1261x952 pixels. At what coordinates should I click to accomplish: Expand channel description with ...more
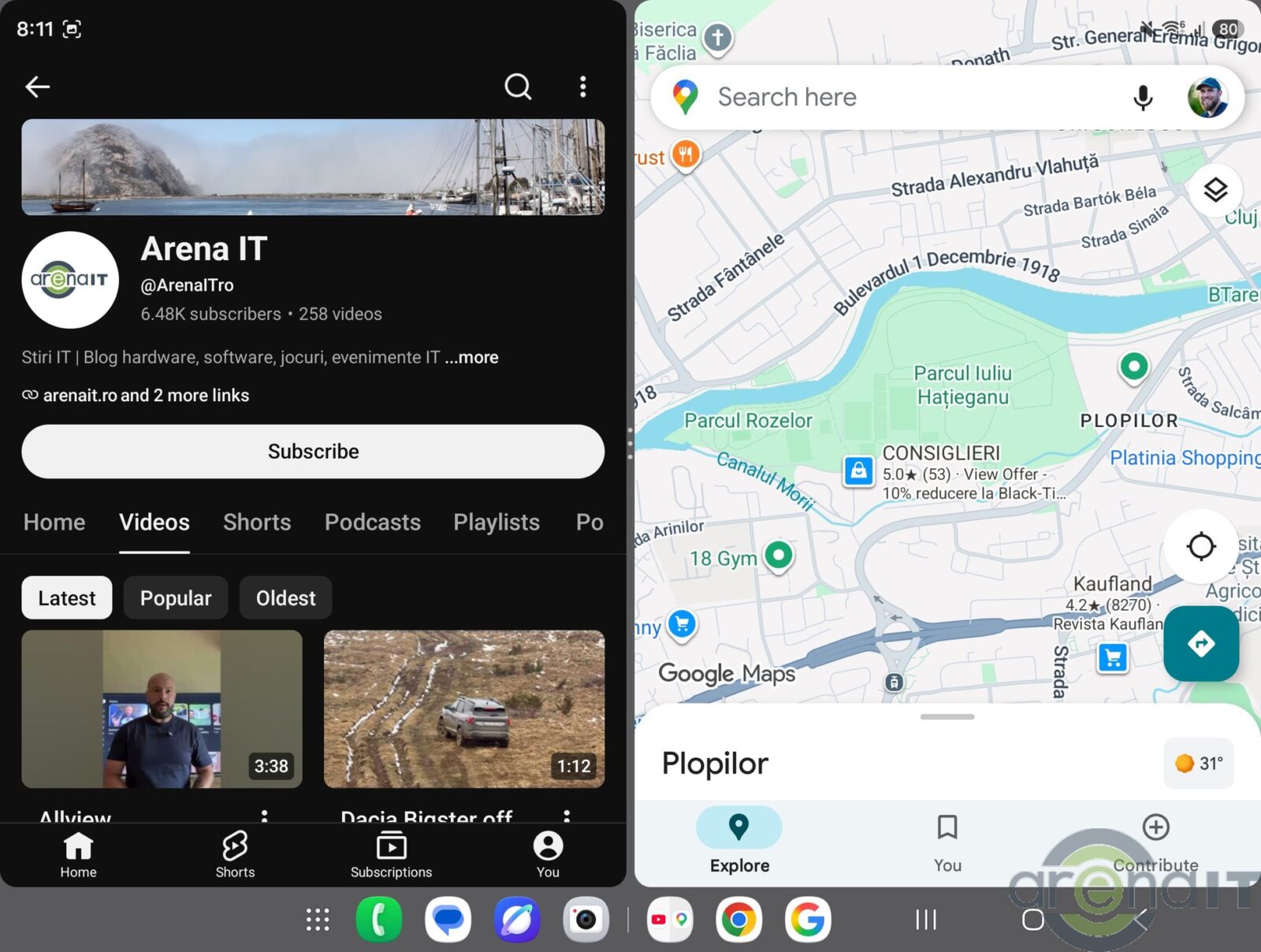471,358
